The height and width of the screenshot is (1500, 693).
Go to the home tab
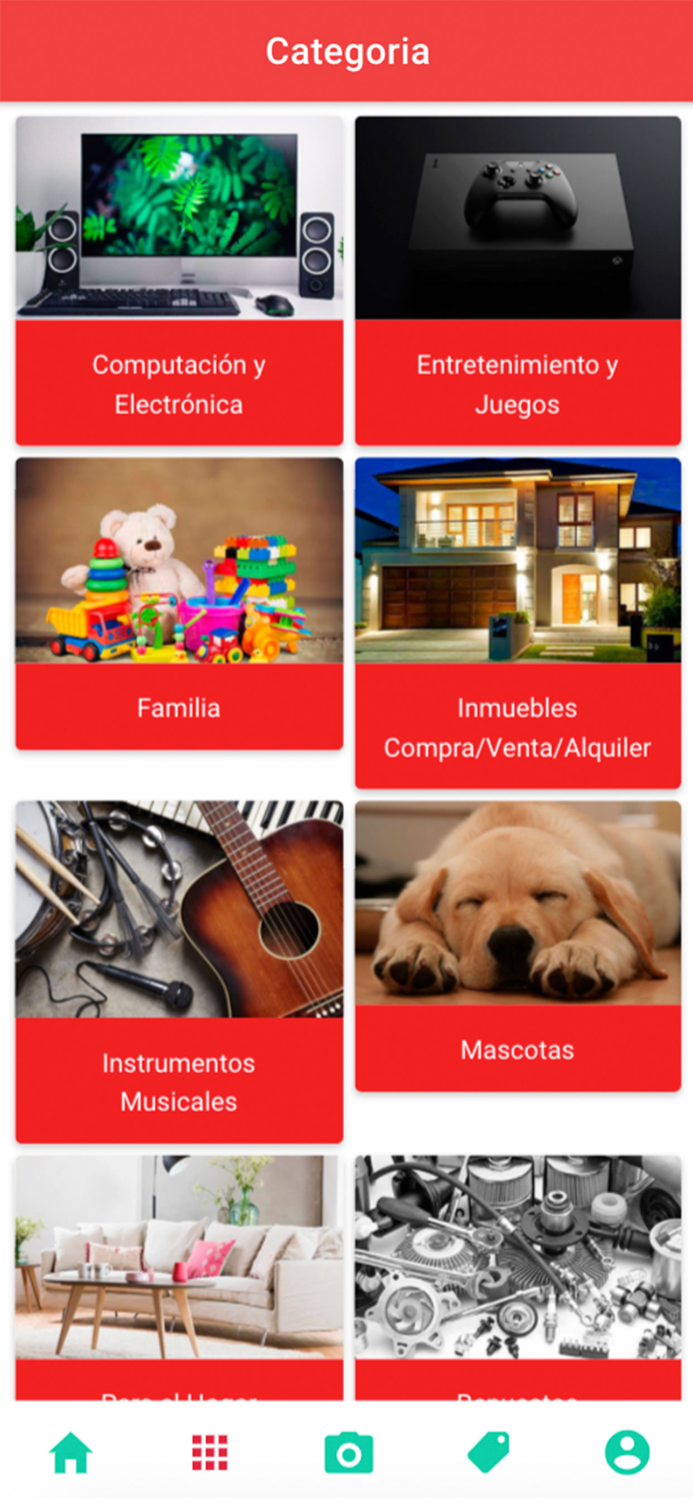[71, 1452]
